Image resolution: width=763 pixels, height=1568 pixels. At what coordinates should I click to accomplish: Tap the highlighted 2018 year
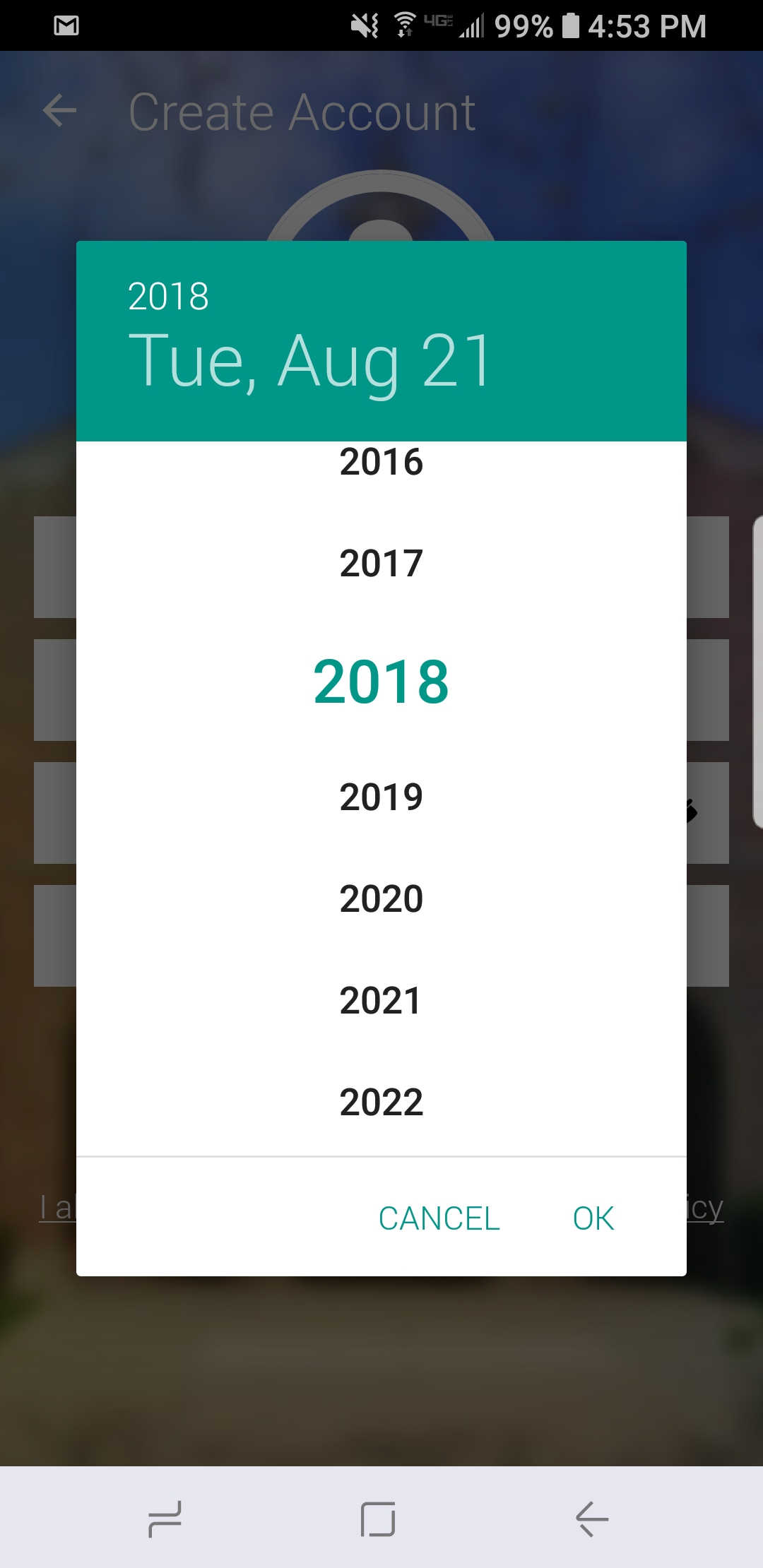click(381, 682)
